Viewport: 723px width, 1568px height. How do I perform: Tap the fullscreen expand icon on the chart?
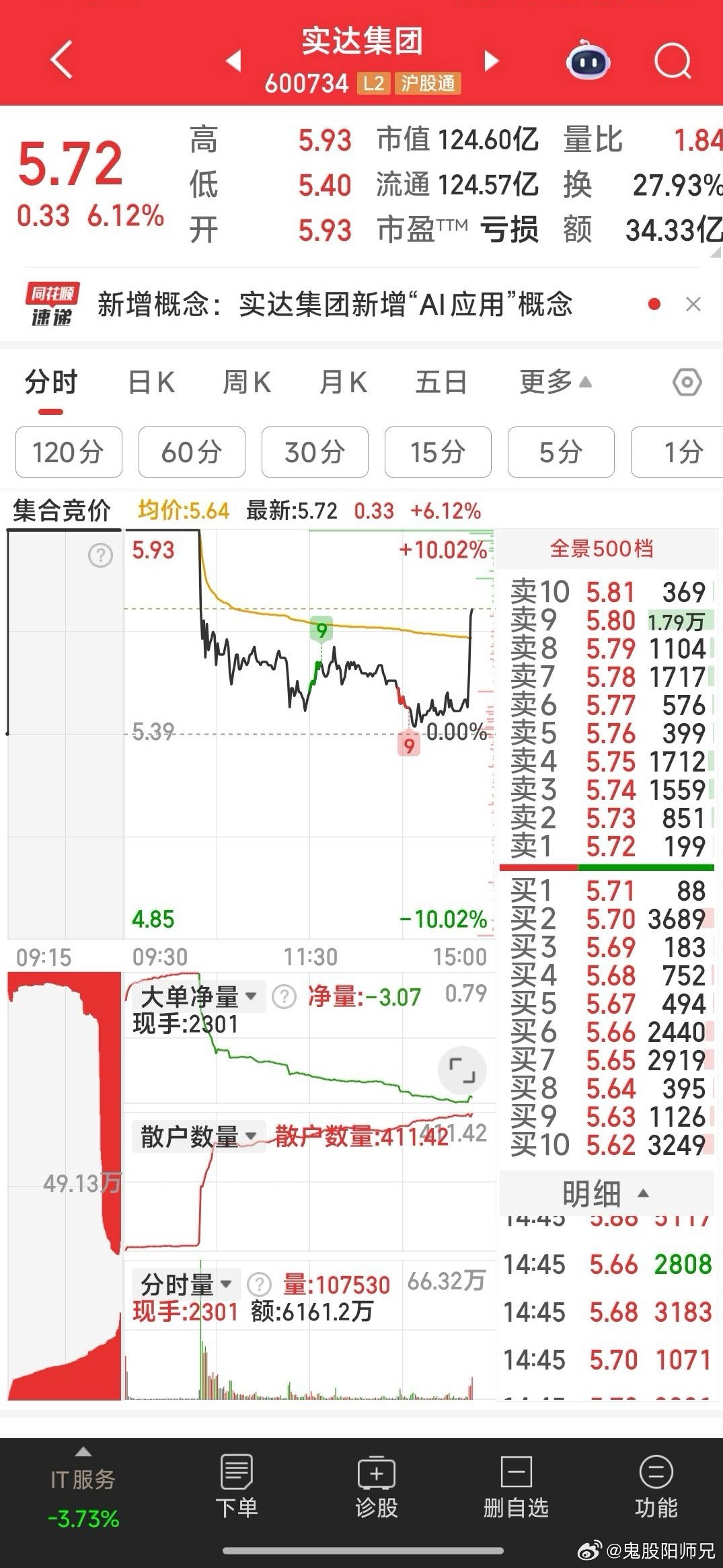(461, 1071)
